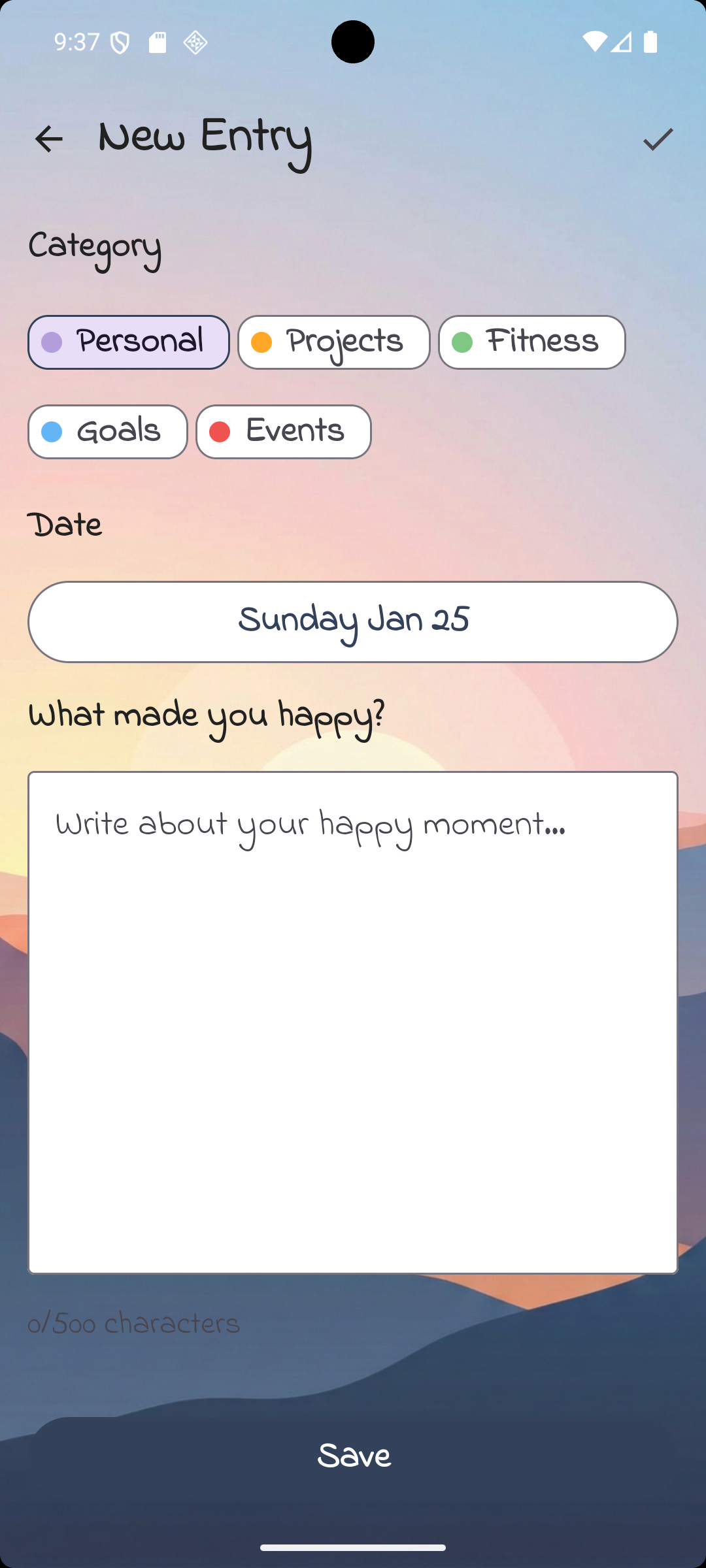Tap the Save button
706x1568 pixels.
tap(353, 1456)
